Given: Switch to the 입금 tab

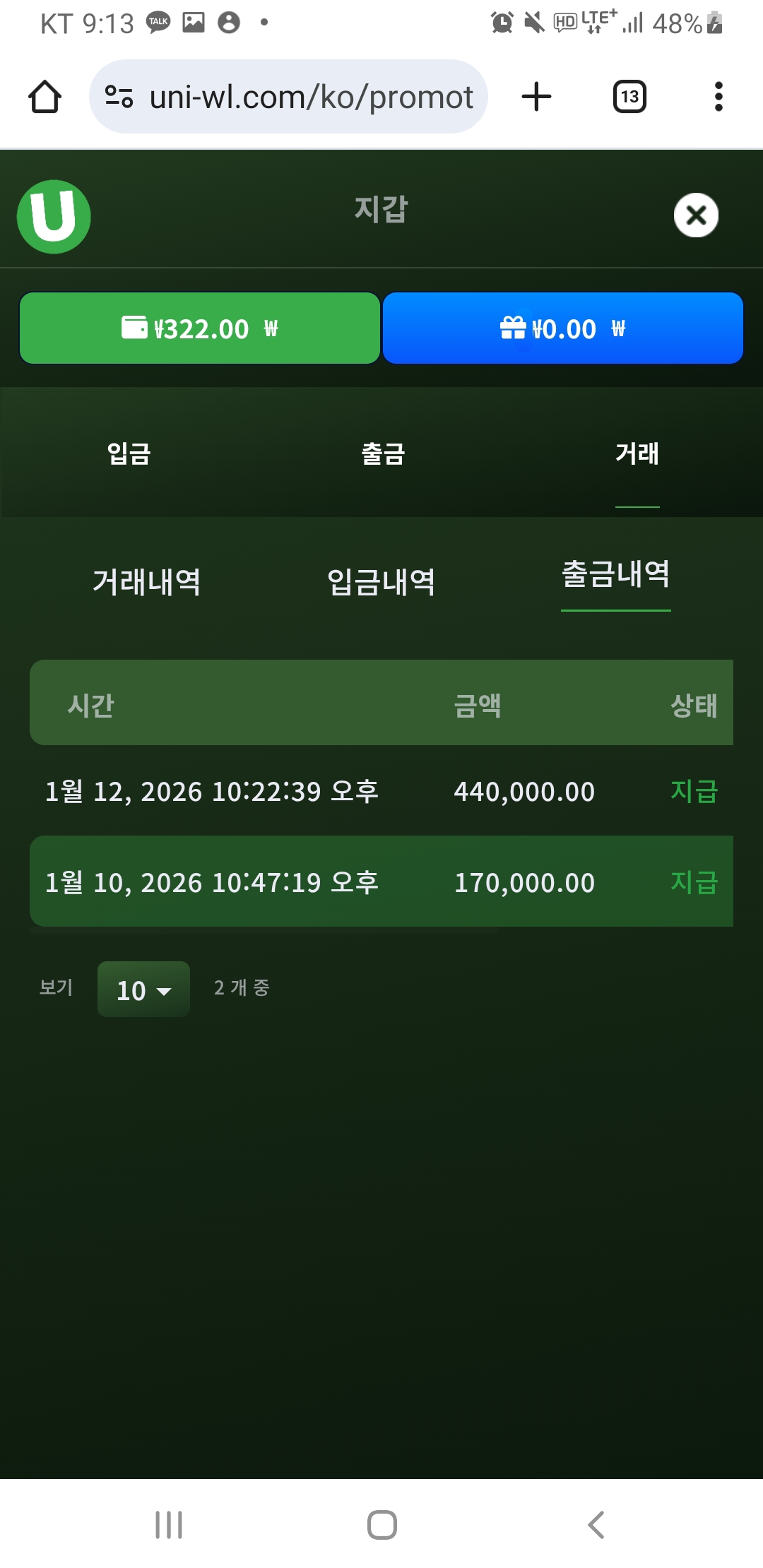Looking at the screenshot, I should tap(127, 454).
